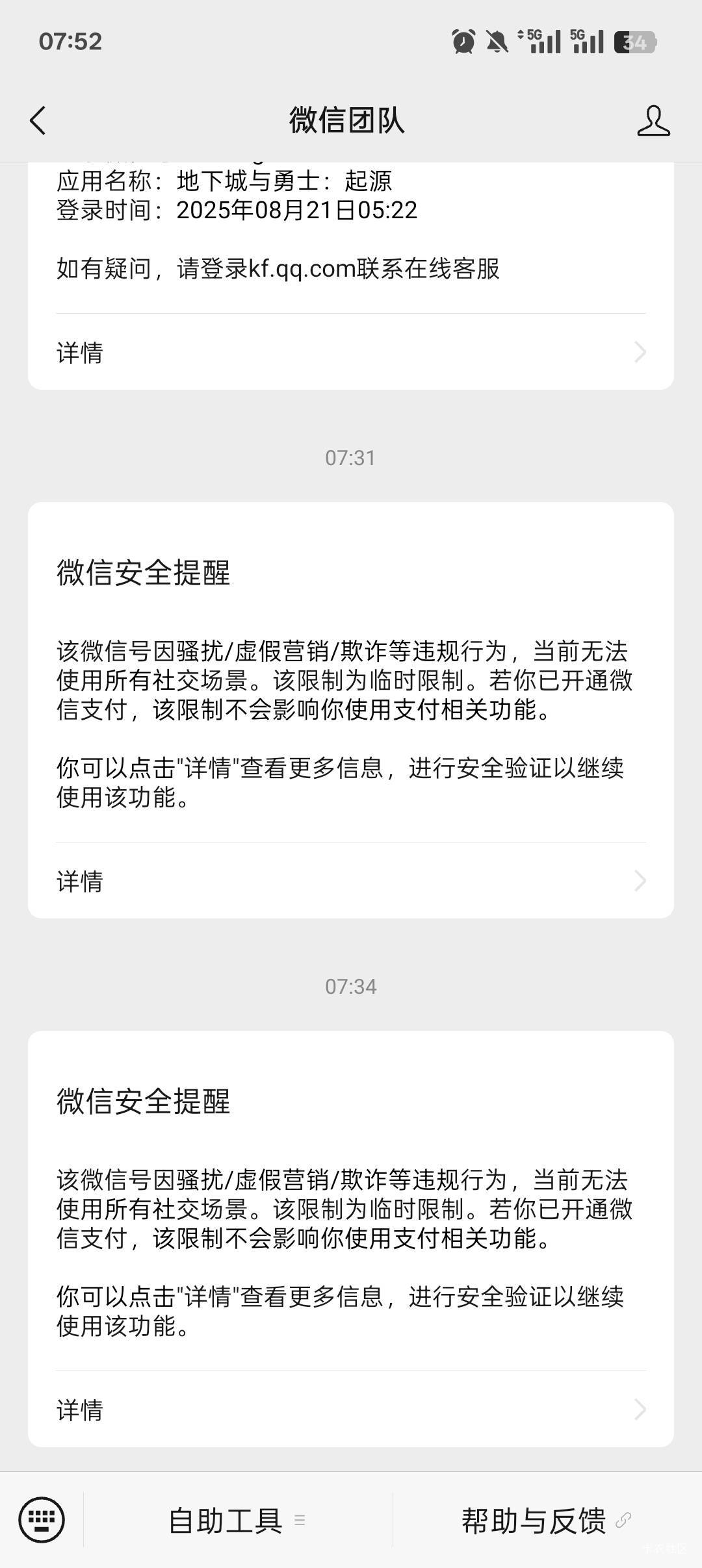Open 详情 of the 地下城与勇士 login notice
This screenshot has height=1568, width=702.
[x=351, y=352]
